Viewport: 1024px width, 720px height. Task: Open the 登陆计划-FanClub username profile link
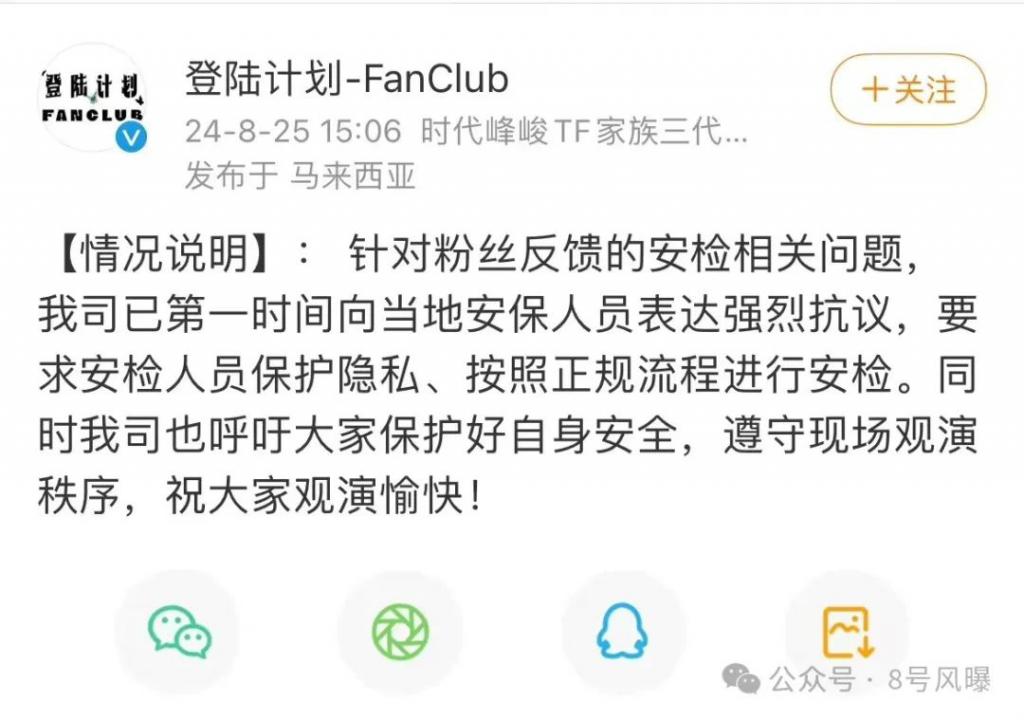[347, 79]
